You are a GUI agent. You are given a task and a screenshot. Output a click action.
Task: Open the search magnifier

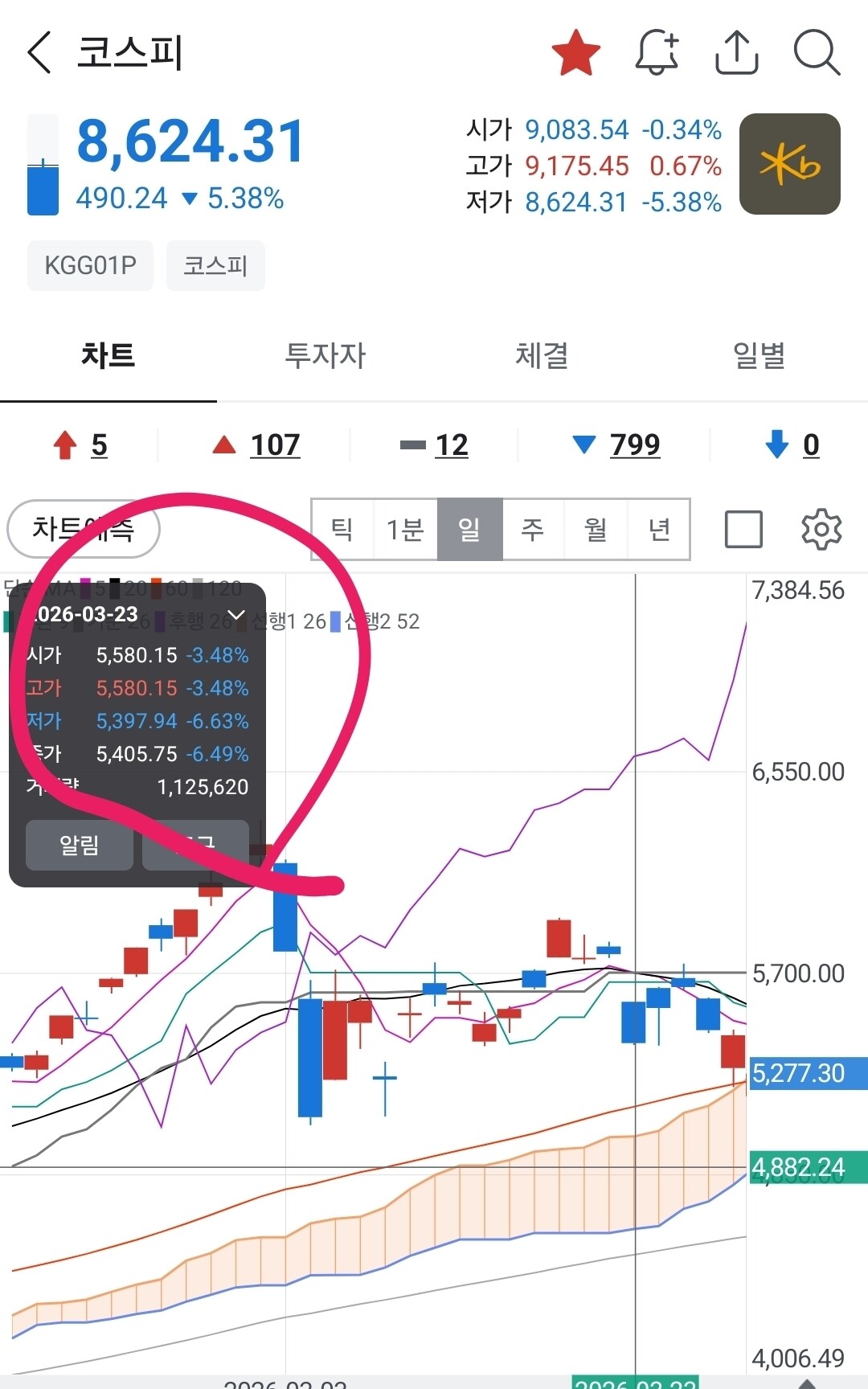pyautogui.click(x=817, y=53)
